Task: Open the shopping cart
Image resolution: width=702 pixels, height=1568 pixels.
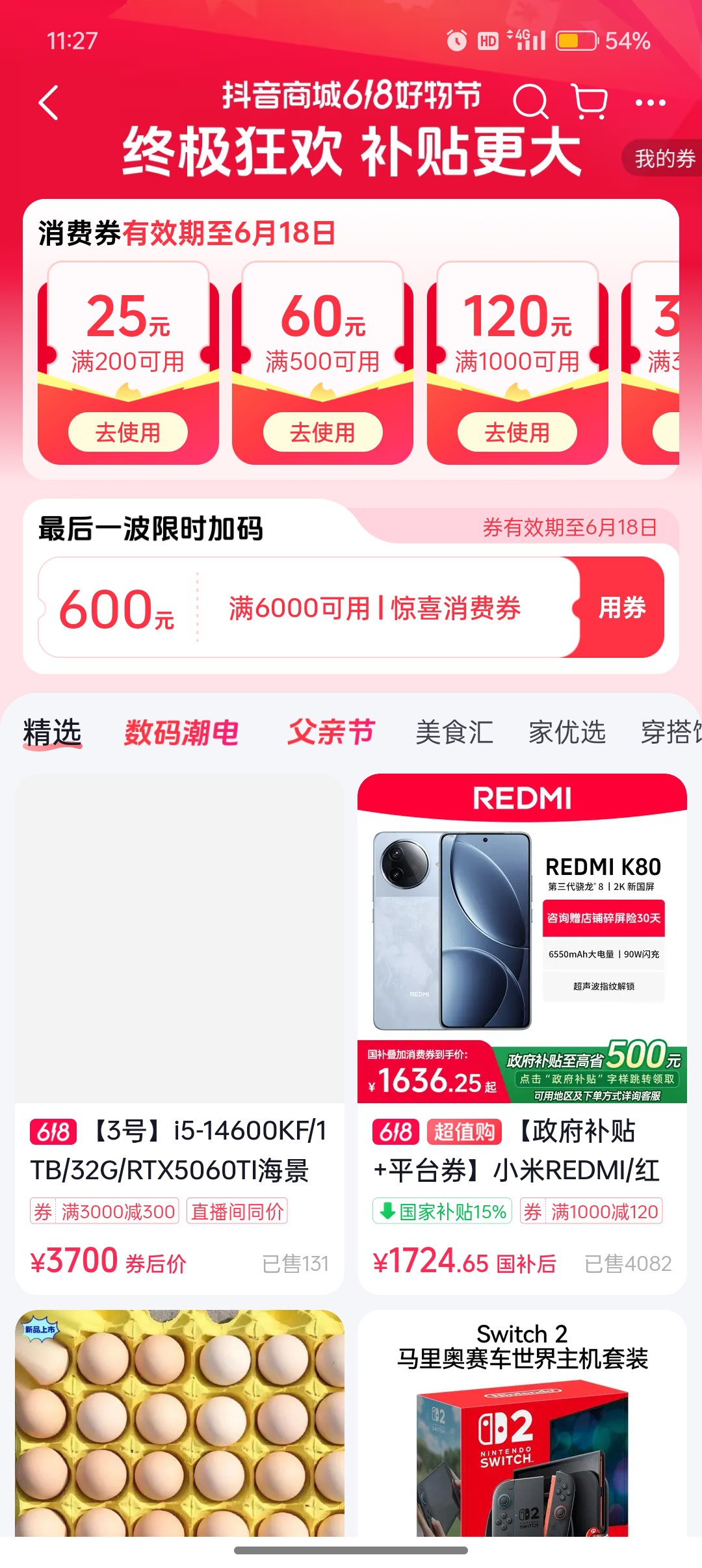Action: (x=590, y=102)
